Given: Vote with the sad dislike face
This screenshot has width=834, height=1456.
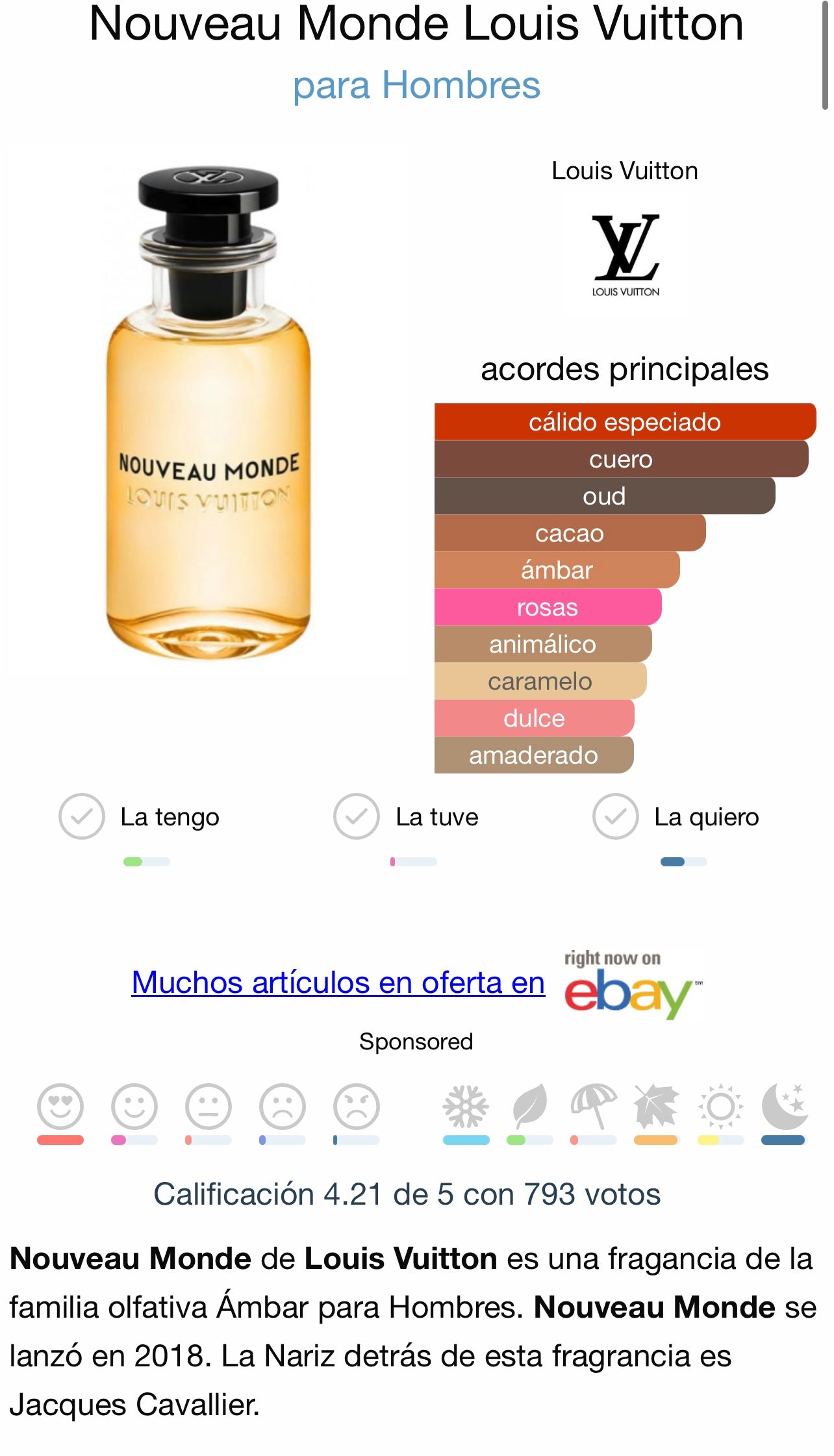Looking at the screenshot, I should [283, 1107].
